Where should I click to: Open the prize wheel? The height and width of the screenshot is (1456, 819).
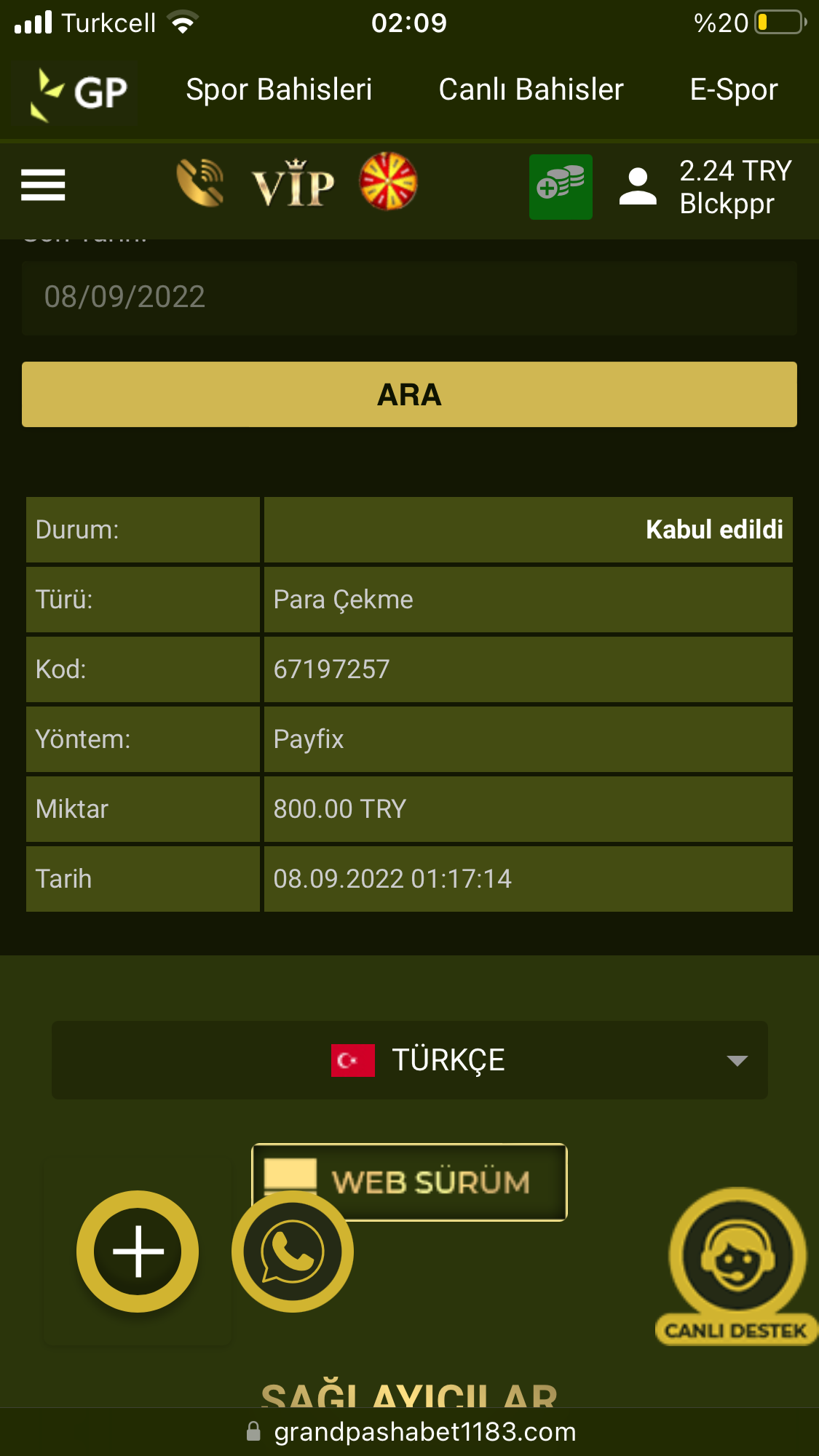pyautogui.click(x=388, y=181)
